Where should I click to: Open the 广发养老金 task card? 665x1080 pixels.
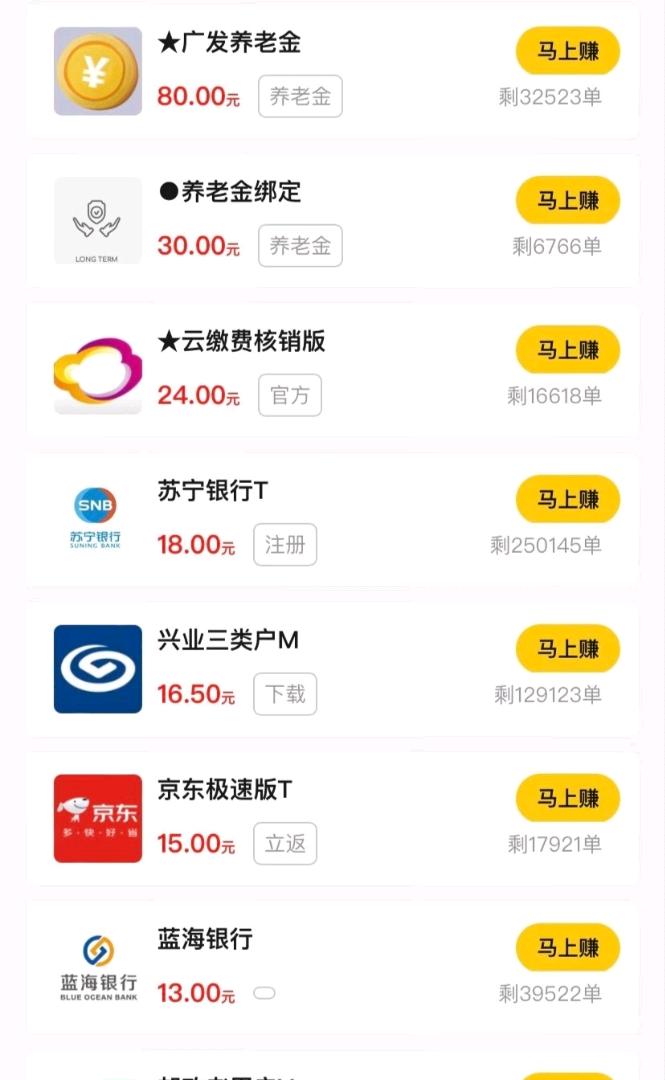(x=333, y=71)
